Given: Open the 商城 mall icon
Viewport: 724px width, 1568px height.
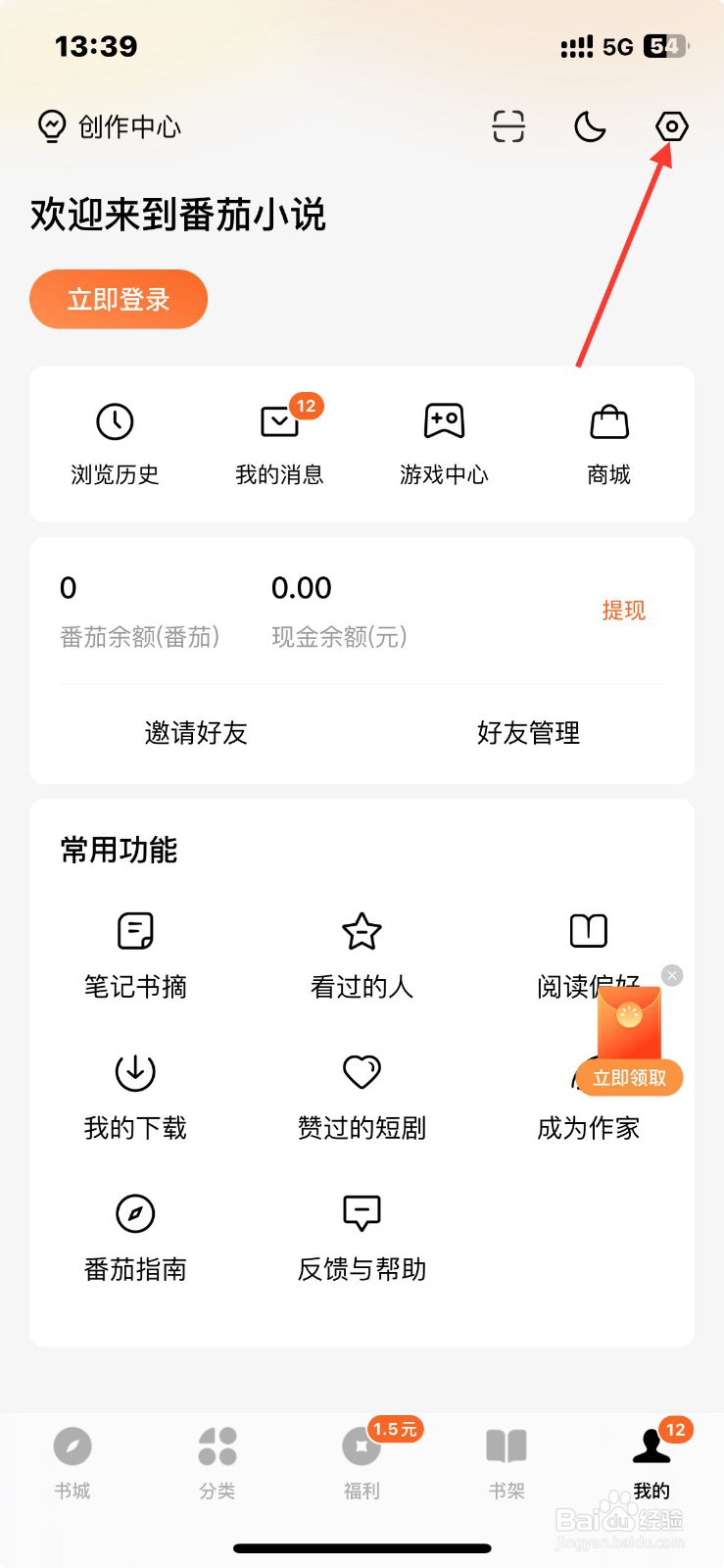Looking at the screenshot, I should coord(607,441).
